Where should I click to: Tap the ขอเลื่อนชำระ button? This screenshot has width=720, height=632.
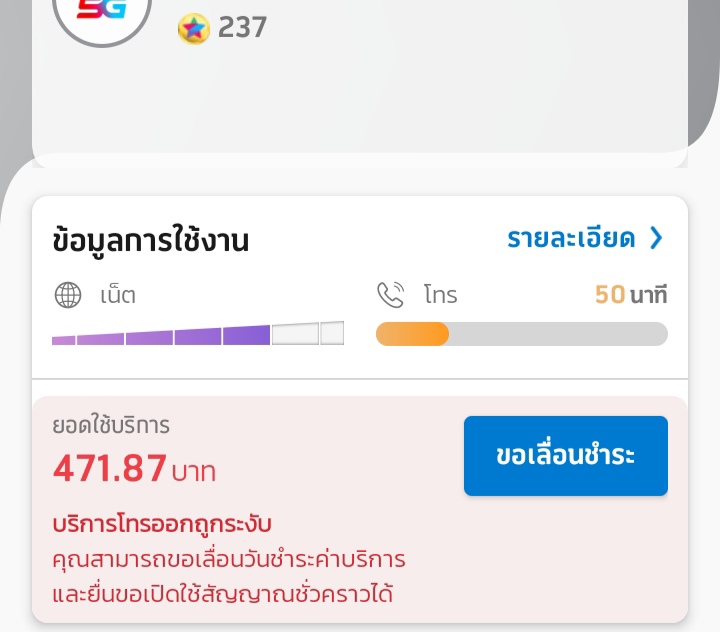[x=566, y=456]
